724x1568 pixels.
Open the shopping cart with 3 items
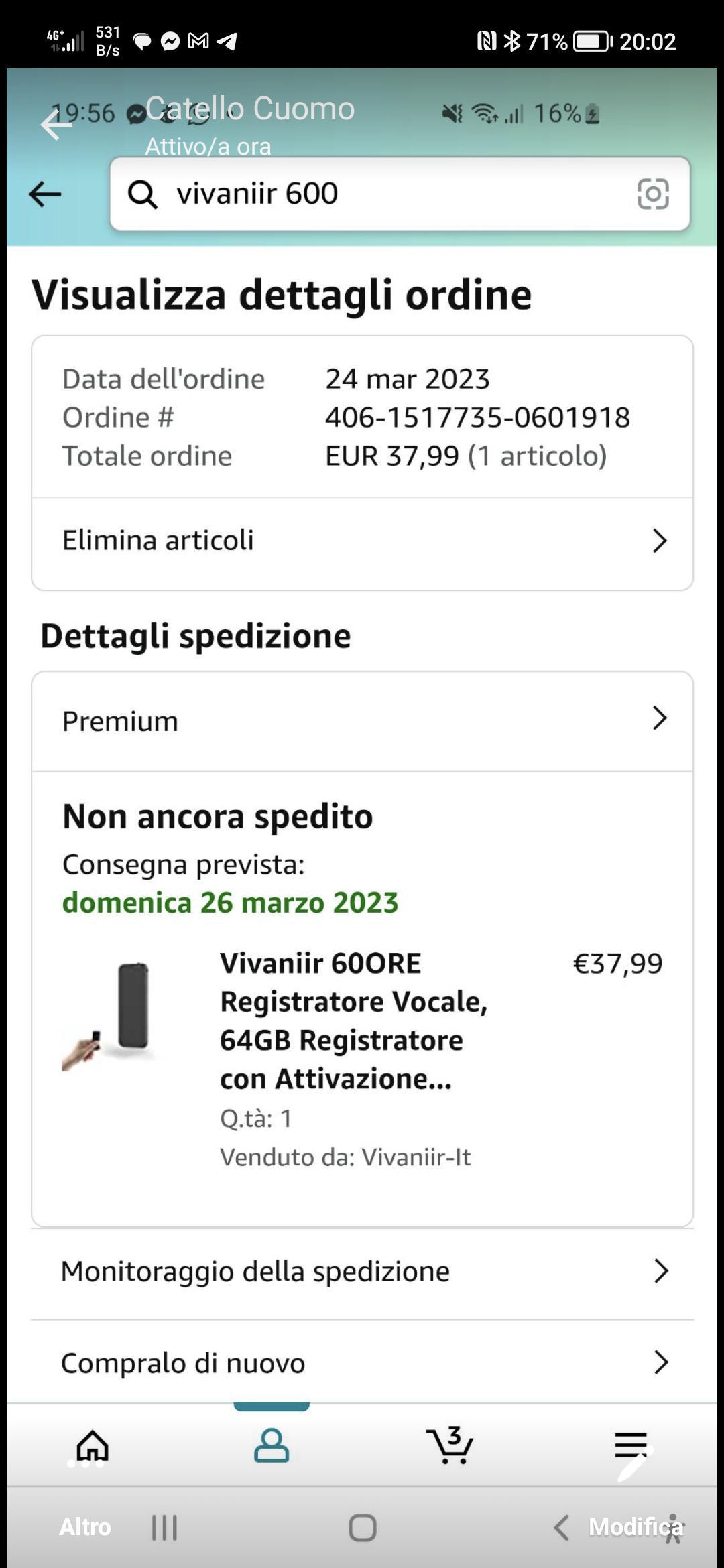450,1445
